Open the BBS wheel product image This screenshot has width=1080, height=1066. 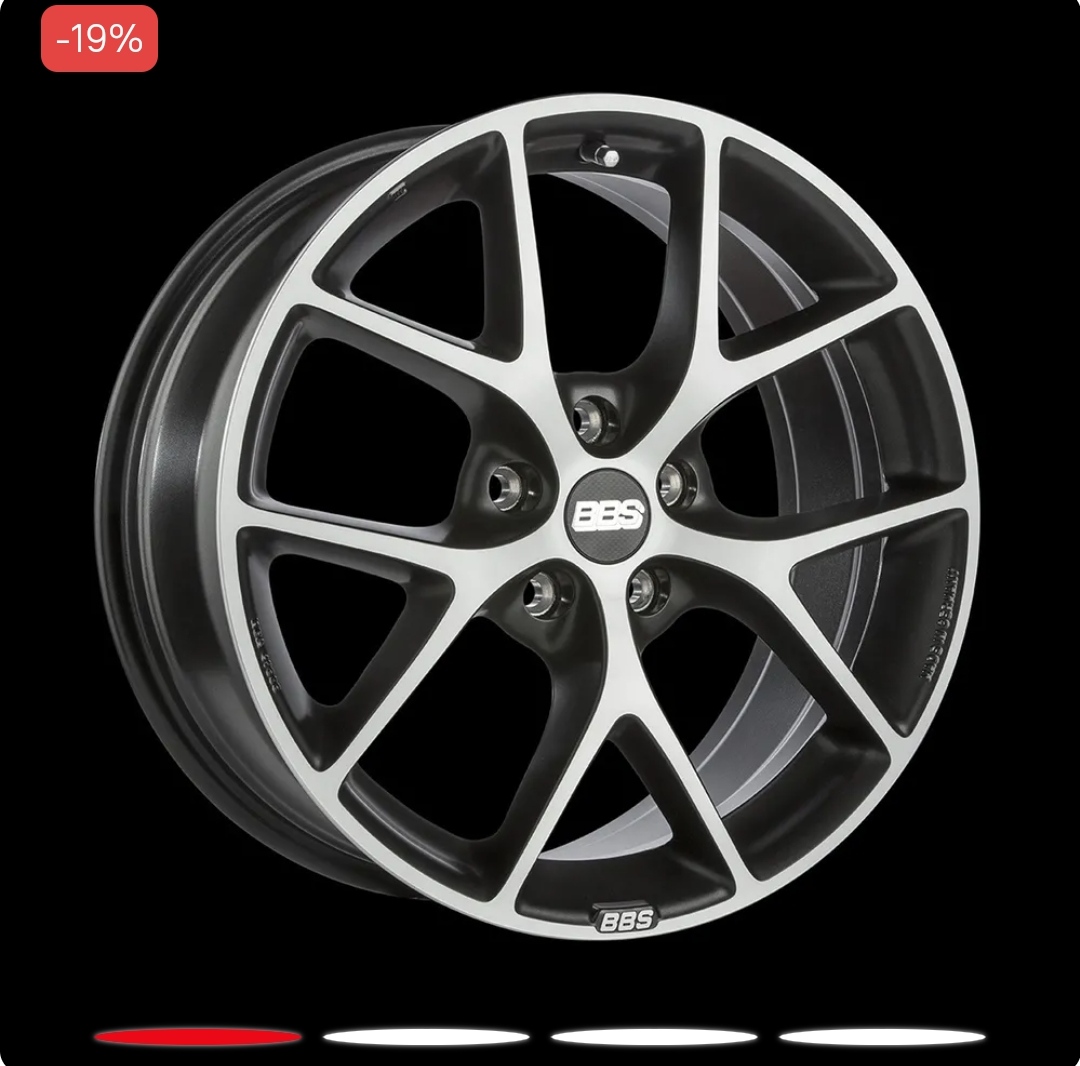pyautogui.click(x=538, y=516)
